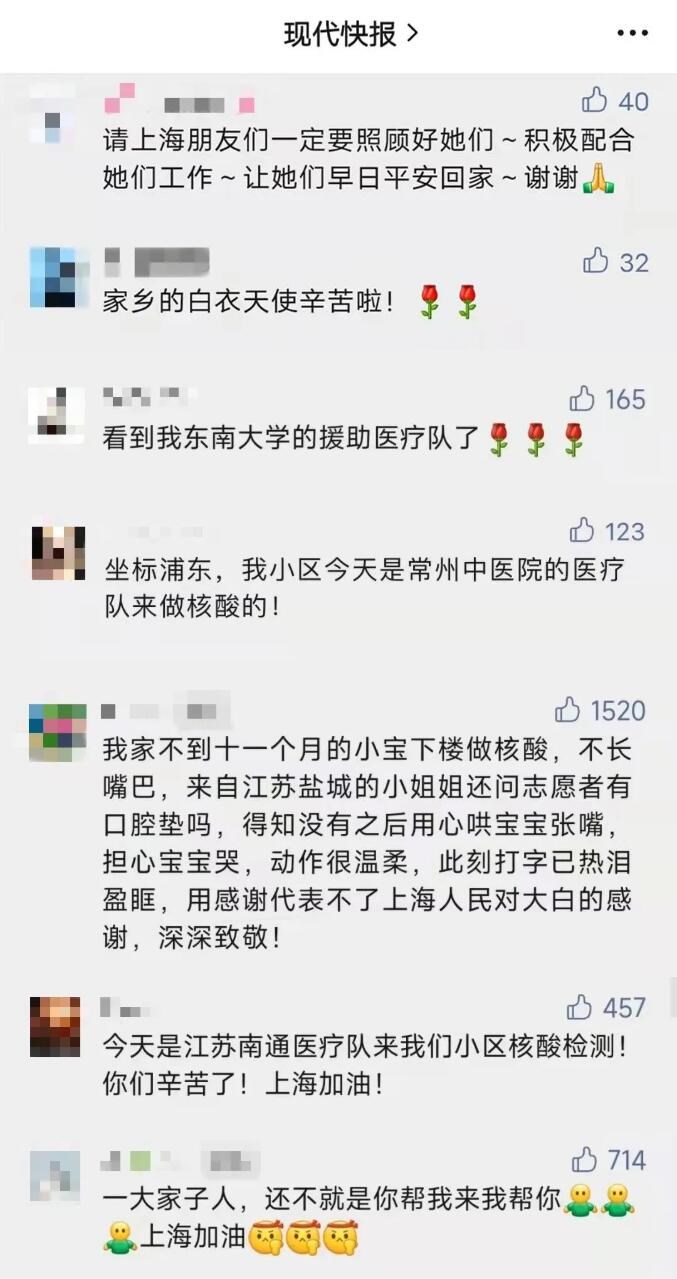Open avatar of the 坐标浦东 commenter

pos(57,552)
